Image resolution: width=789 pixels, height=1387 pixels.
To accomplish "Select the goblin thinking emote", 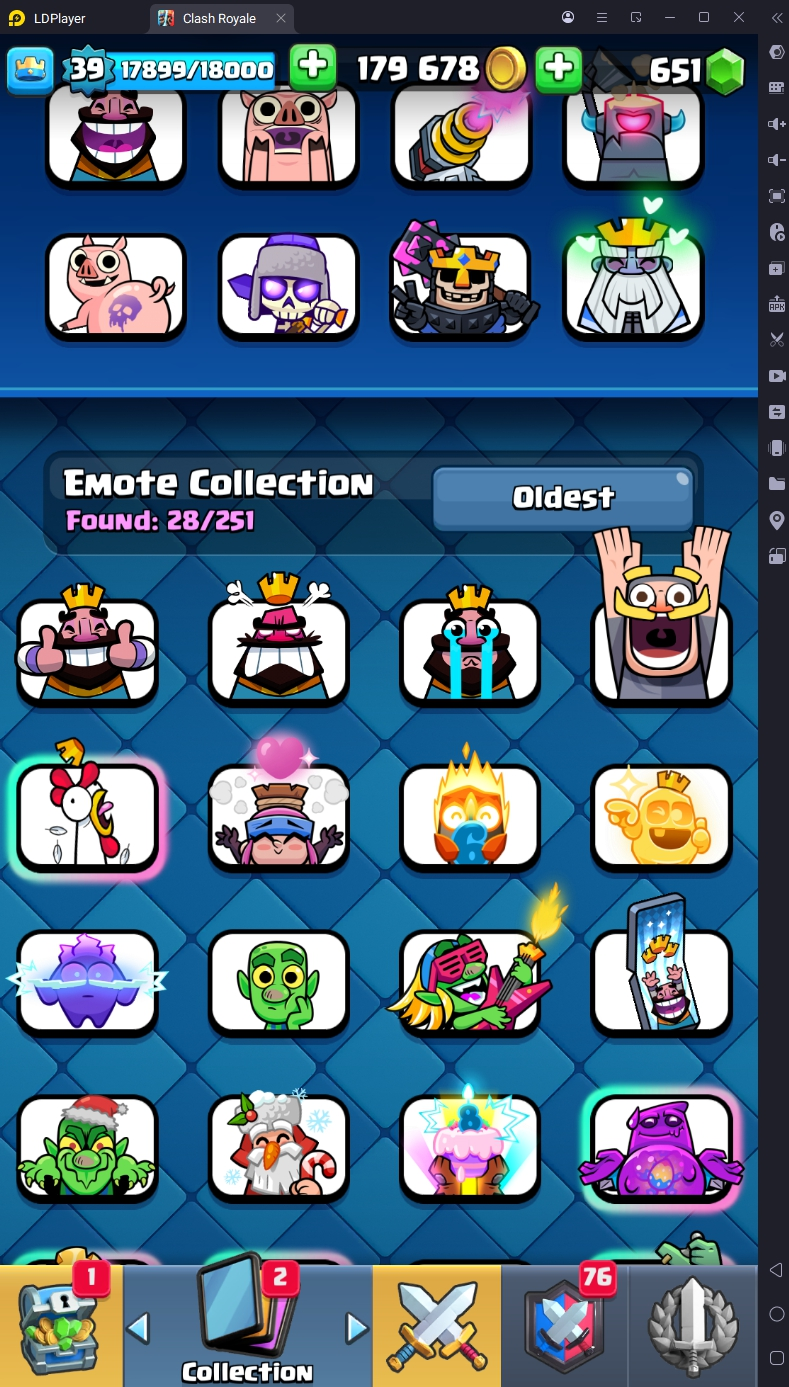I will 278,982.
